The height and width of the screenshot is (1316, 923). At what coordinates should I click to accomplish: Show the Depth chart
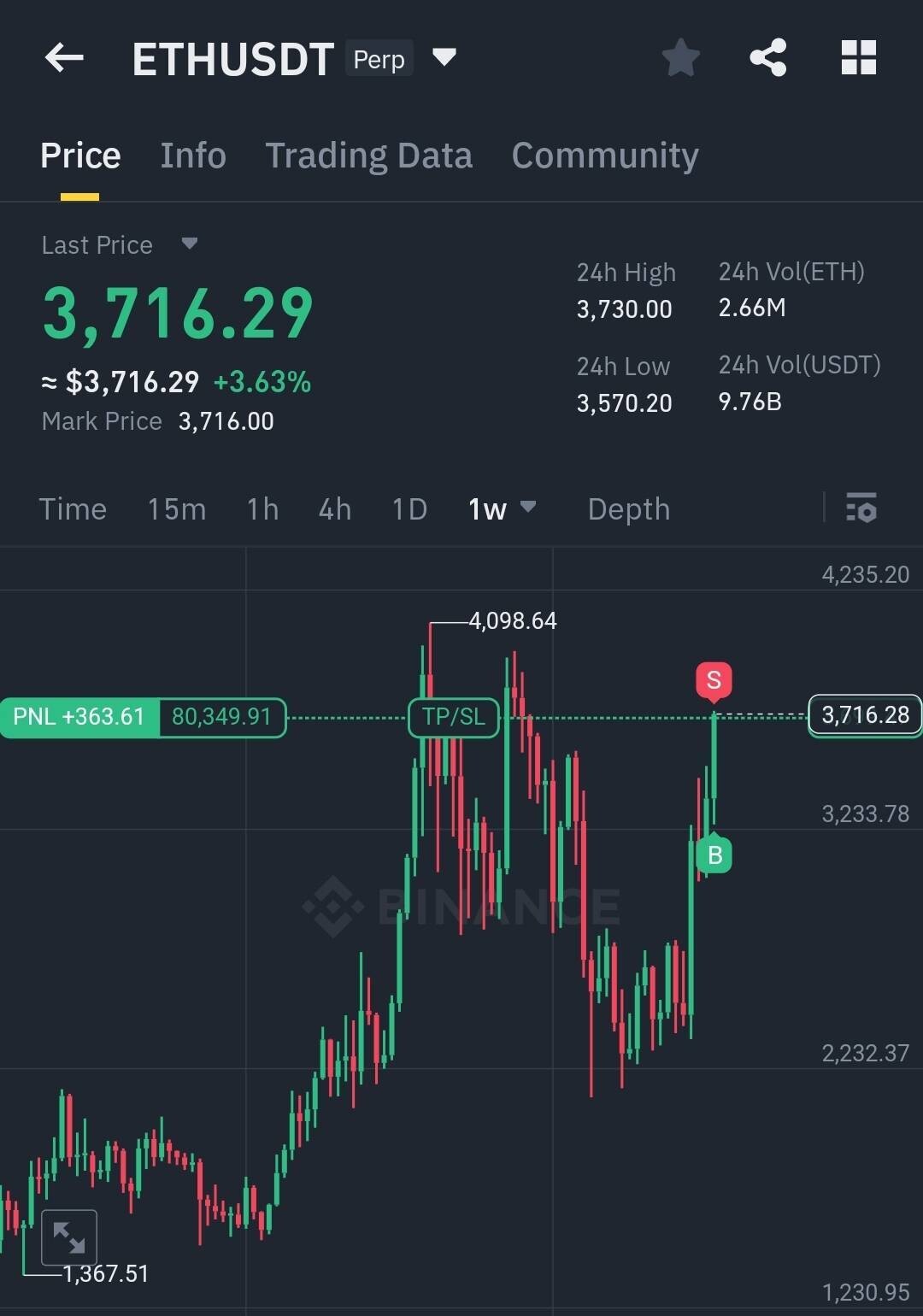[x=628, y=509]
